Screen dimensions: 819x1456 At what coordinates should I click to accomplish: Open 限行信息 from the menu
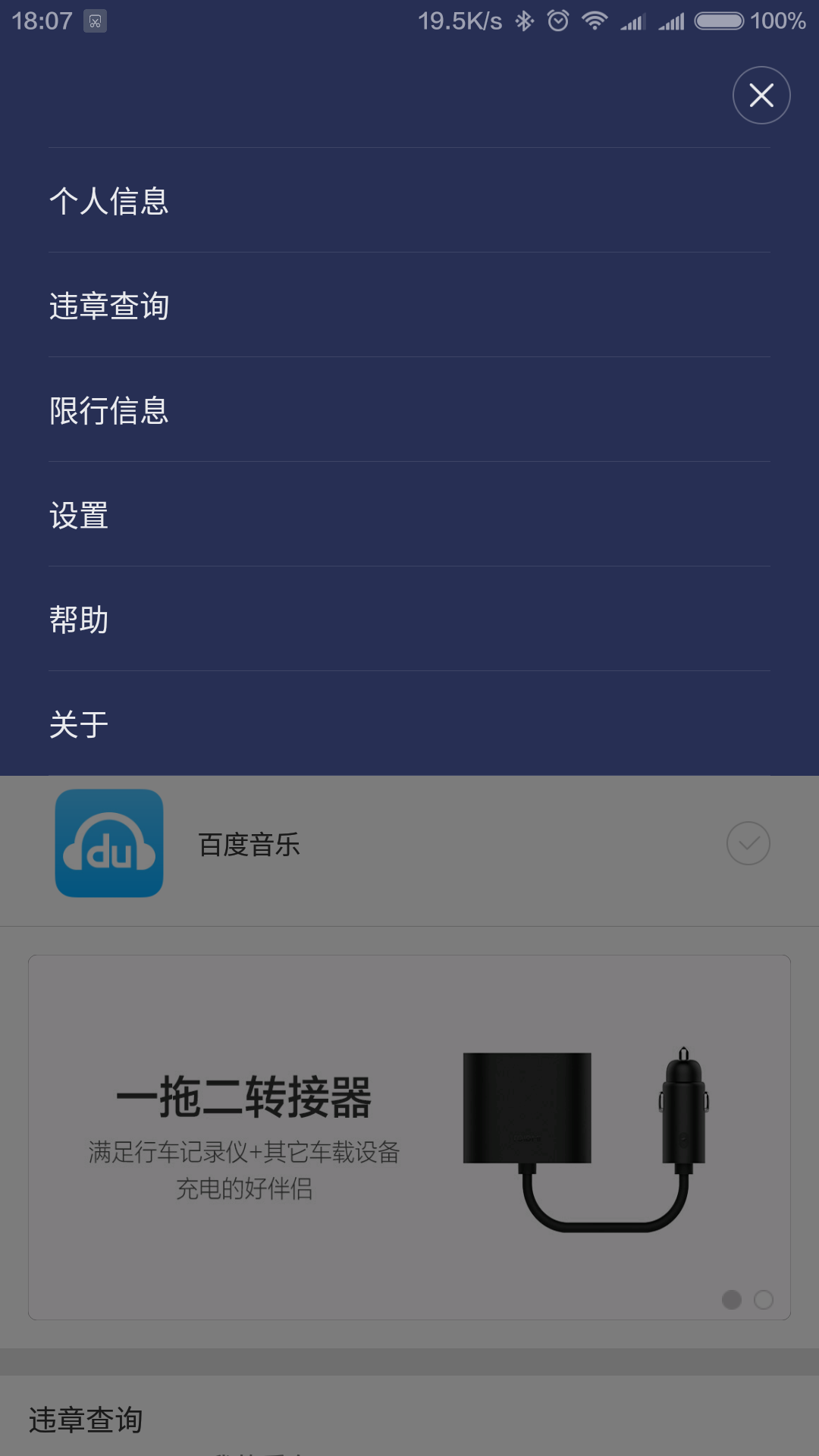pyautogui.click(x=108, y=410)
